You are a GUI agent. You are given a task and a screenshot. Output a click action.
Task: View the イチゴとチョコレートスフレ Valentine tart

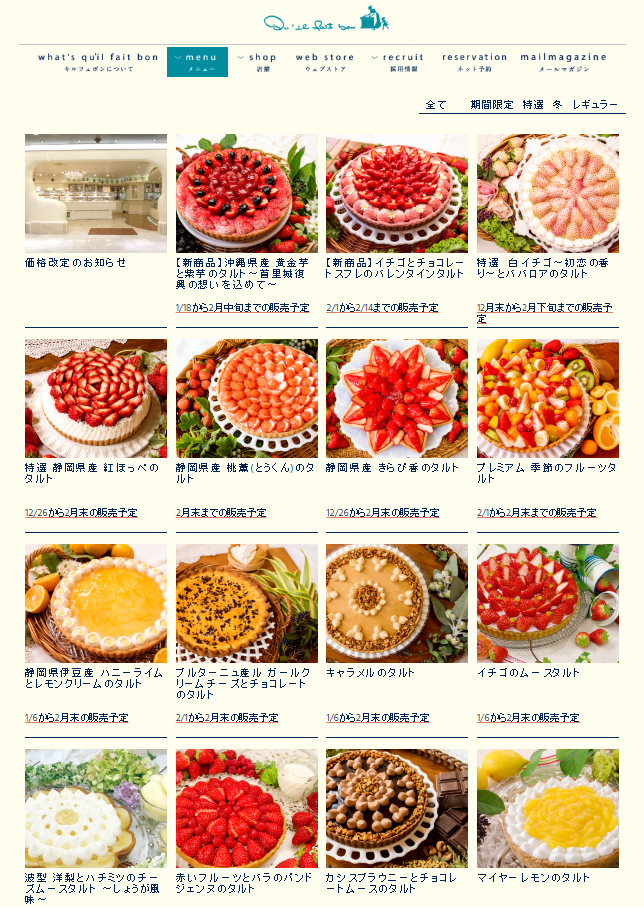point(397,193)
